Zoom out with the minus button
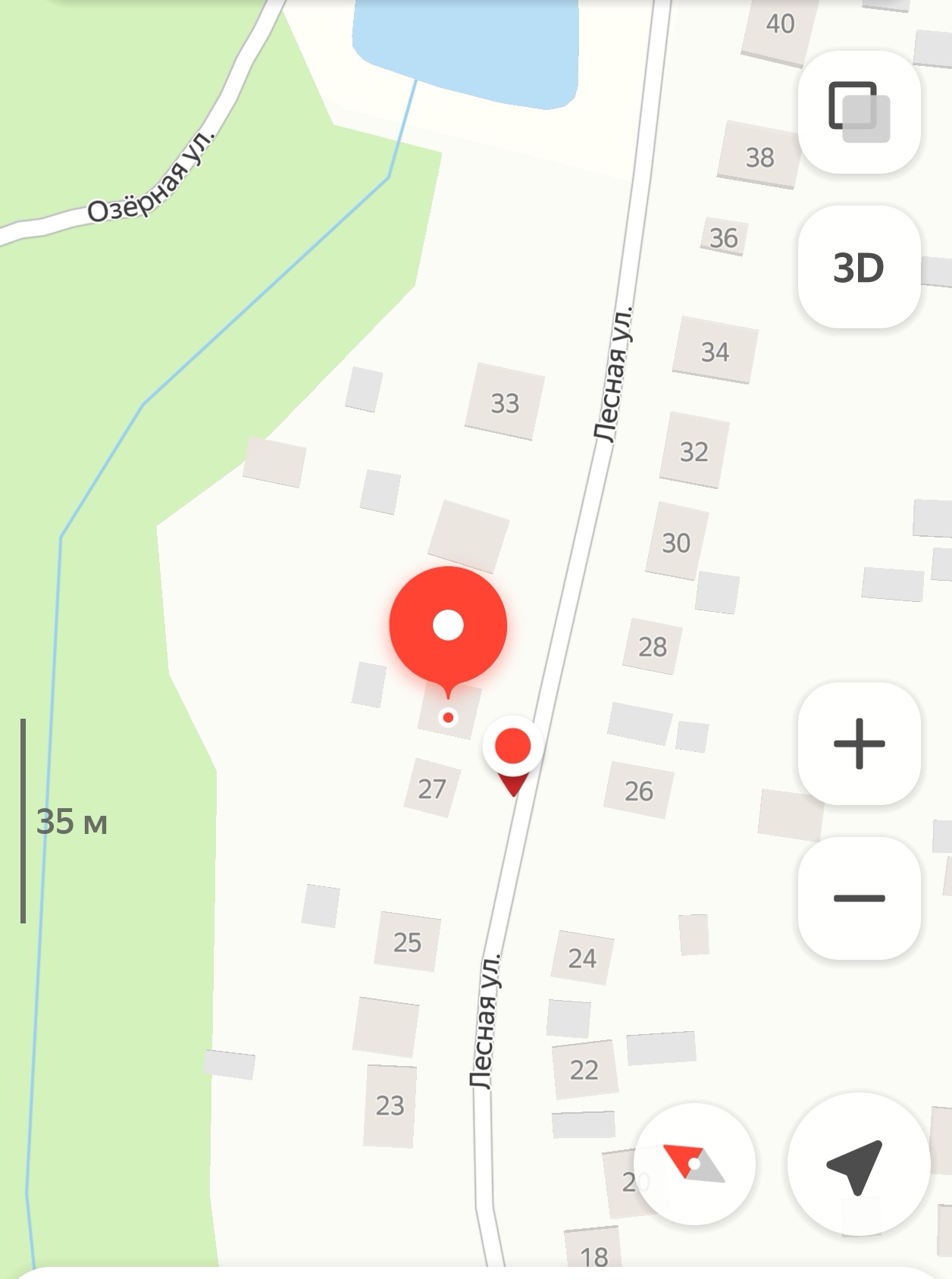The height and width of the screenshot is (1279, 952). coord(859,898)
